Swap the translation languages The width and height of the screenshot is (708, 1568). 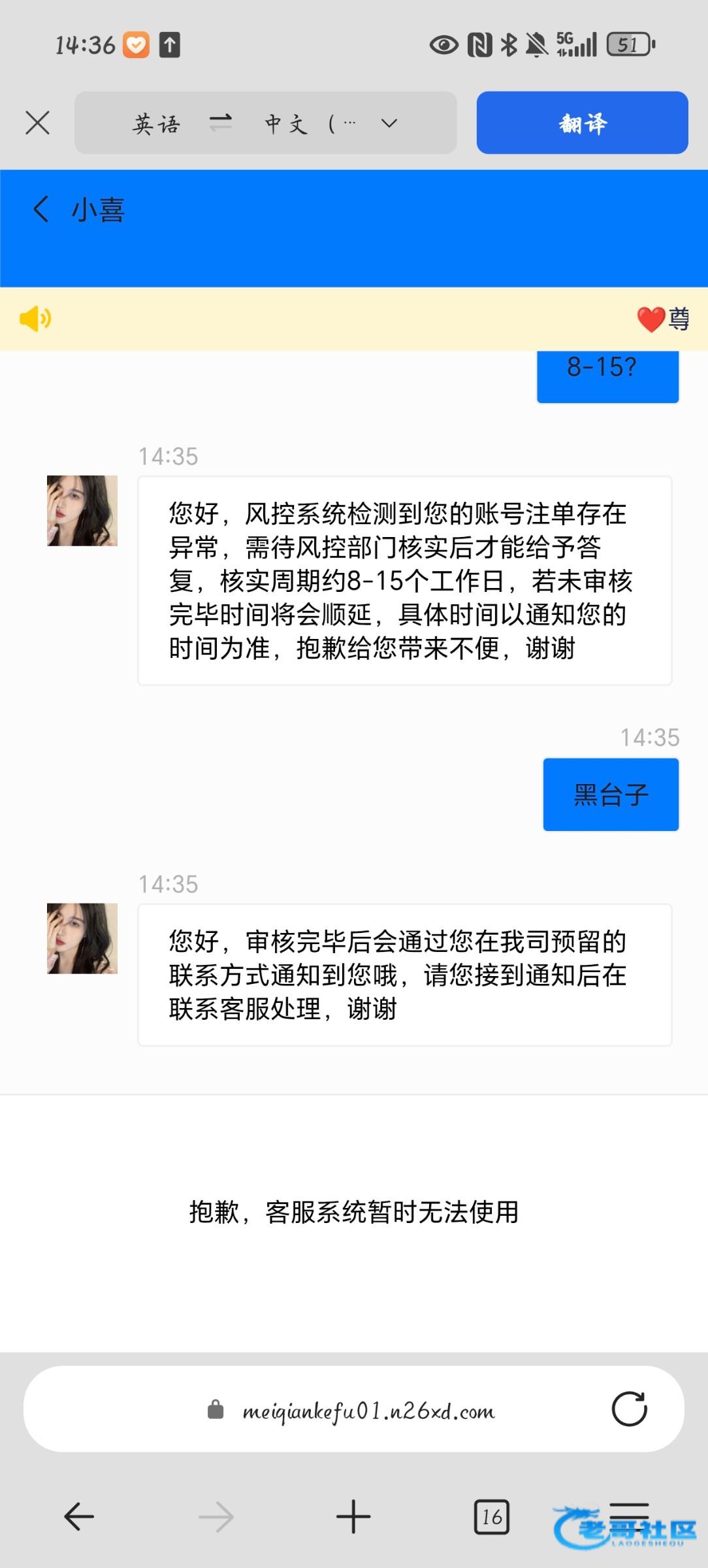pyautogui.click(x=221, y=123)
